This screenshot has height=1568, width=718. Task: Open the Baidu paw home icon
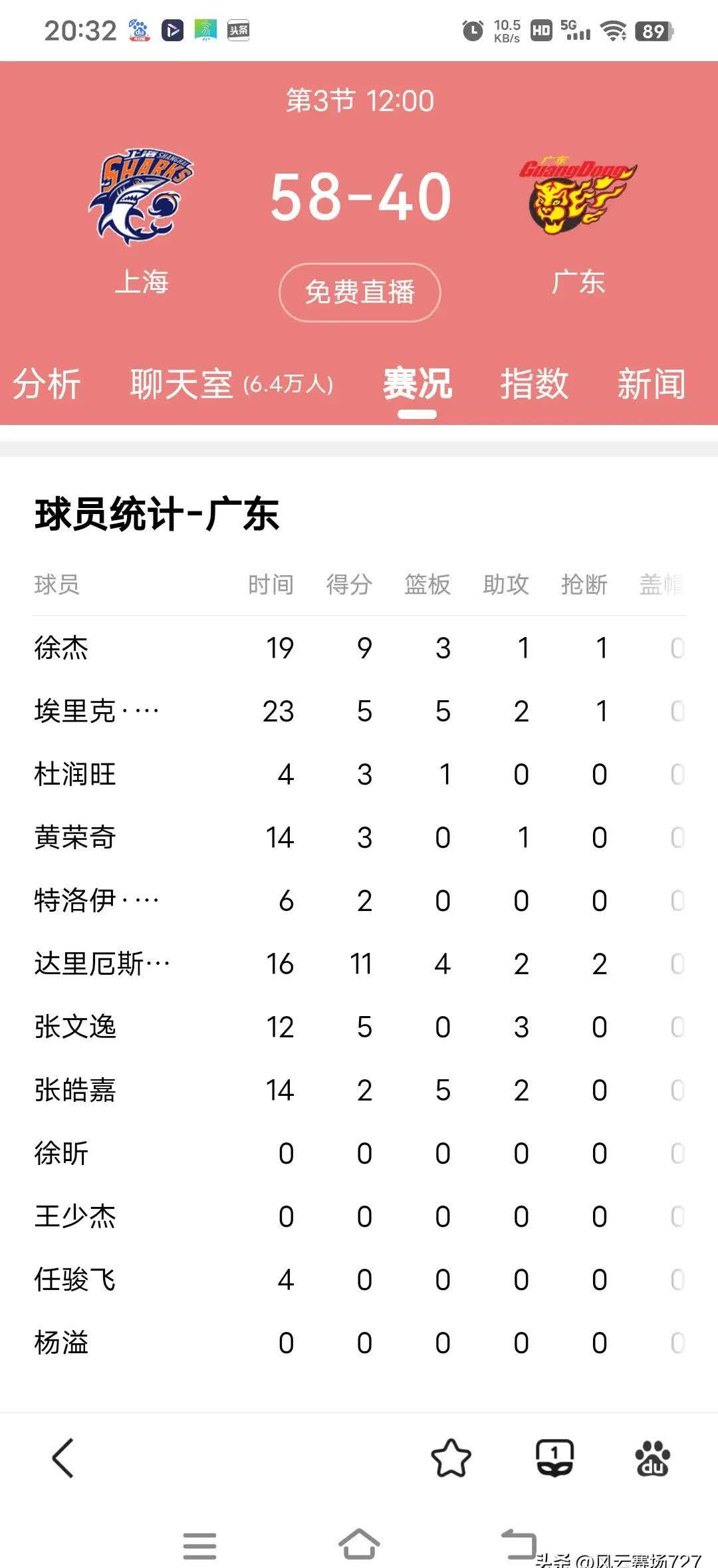653,1458
